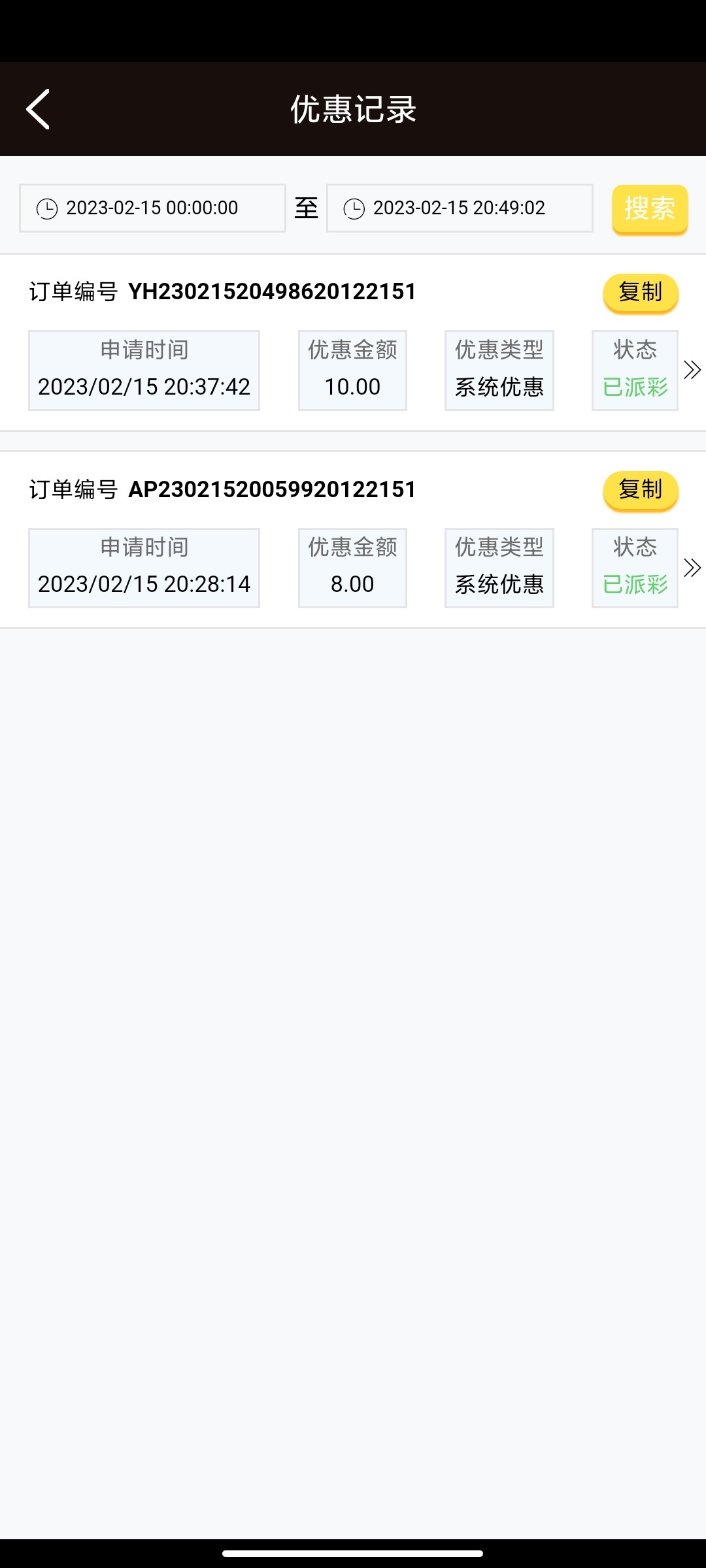Expand details for order AP23021520059920122151
The image size is (706, 1568).
(x=691, y=567)
